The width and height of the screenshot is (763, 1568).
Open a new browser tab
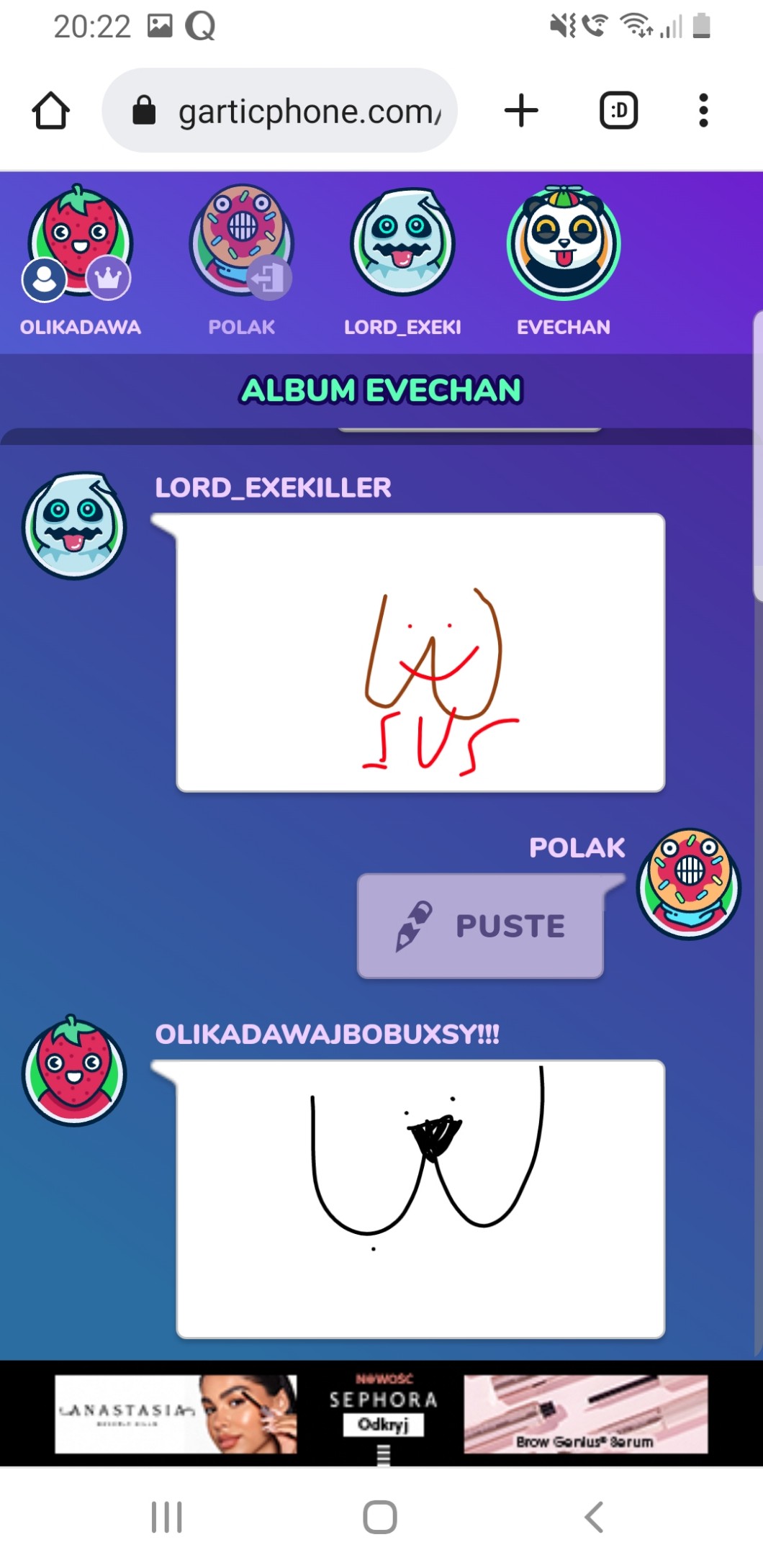pos(521,111)
